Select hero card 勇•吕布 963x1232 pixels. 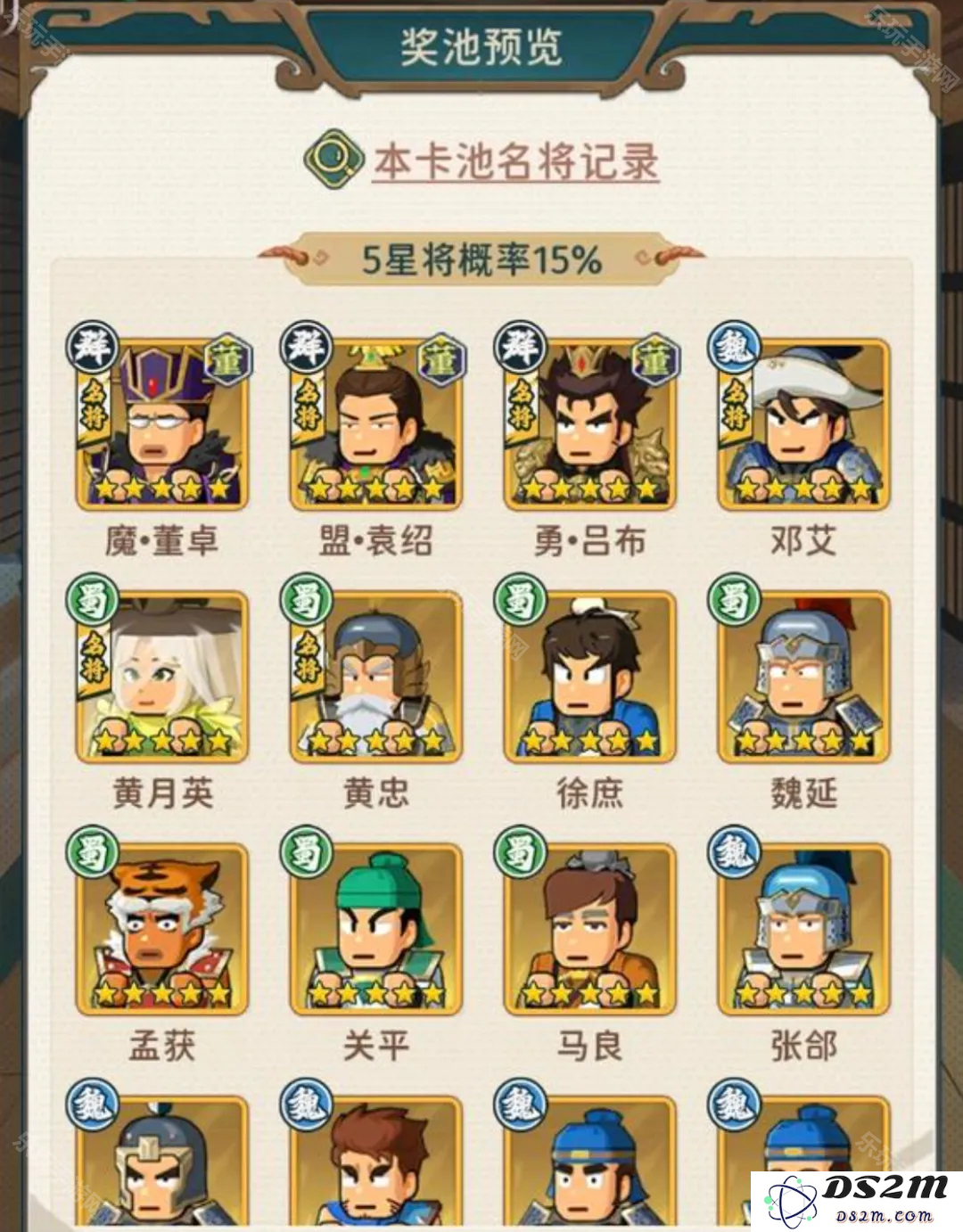(589, 425)
